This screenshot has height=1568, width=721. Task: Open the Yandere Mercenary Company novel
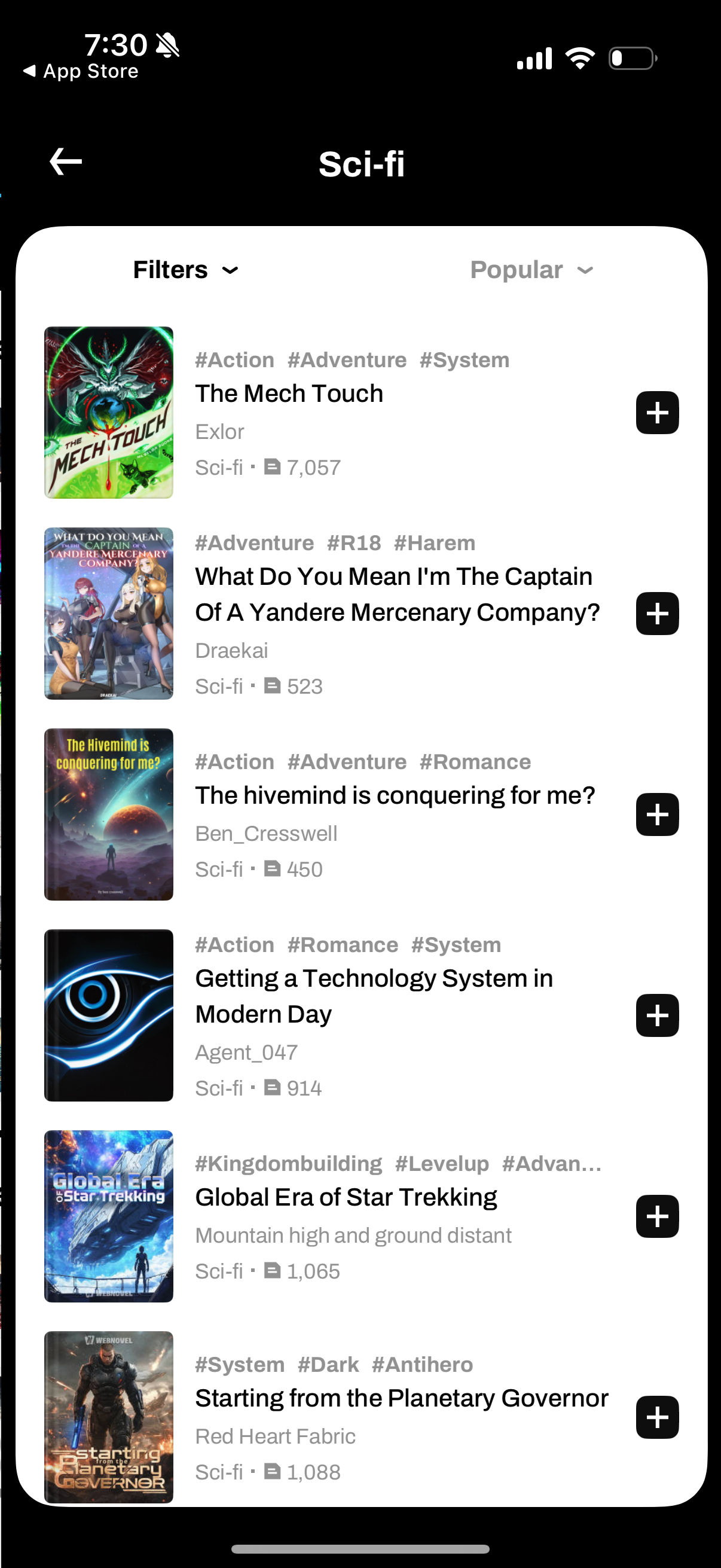[x=397, y=594]
